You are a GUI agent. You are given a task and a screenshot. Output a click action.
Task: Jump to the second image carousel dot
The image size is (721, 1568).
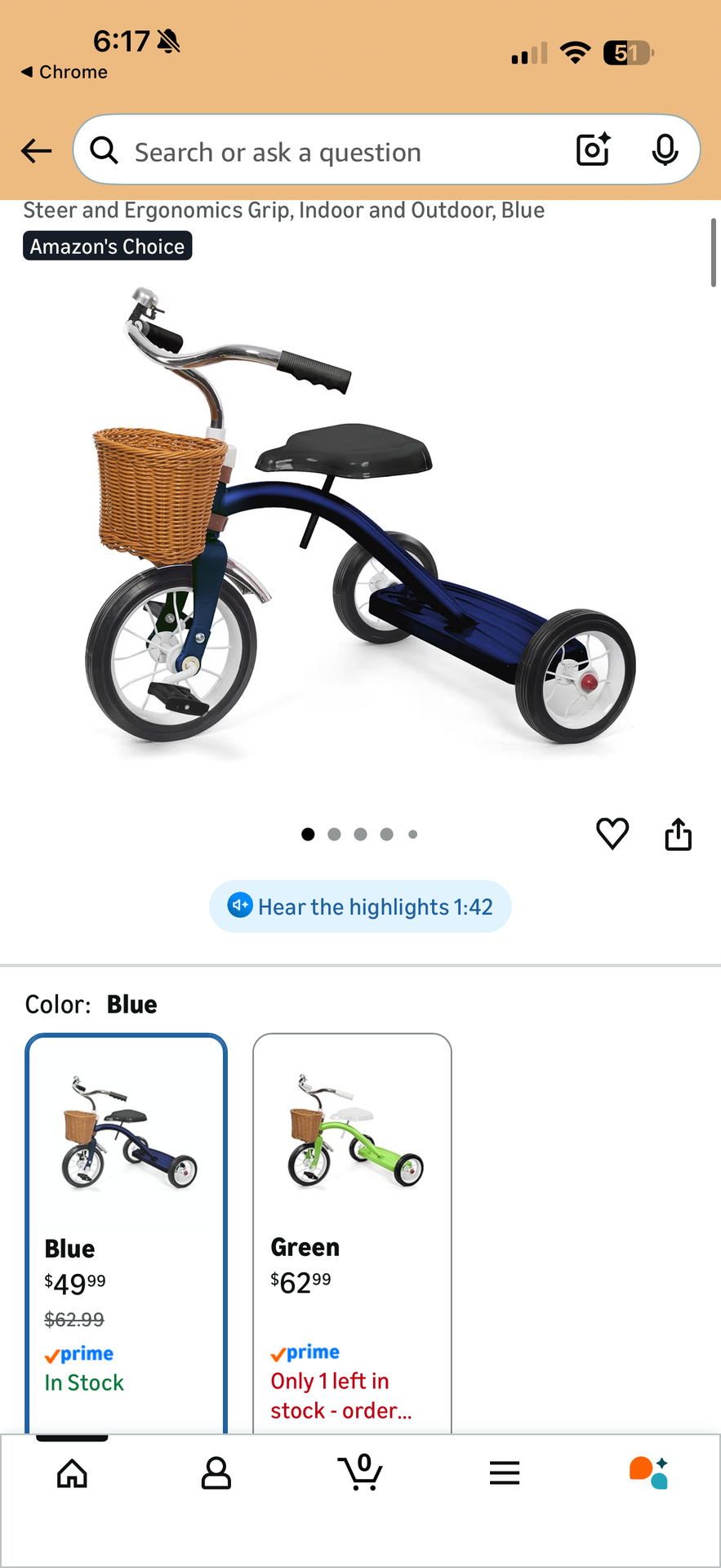334,834
